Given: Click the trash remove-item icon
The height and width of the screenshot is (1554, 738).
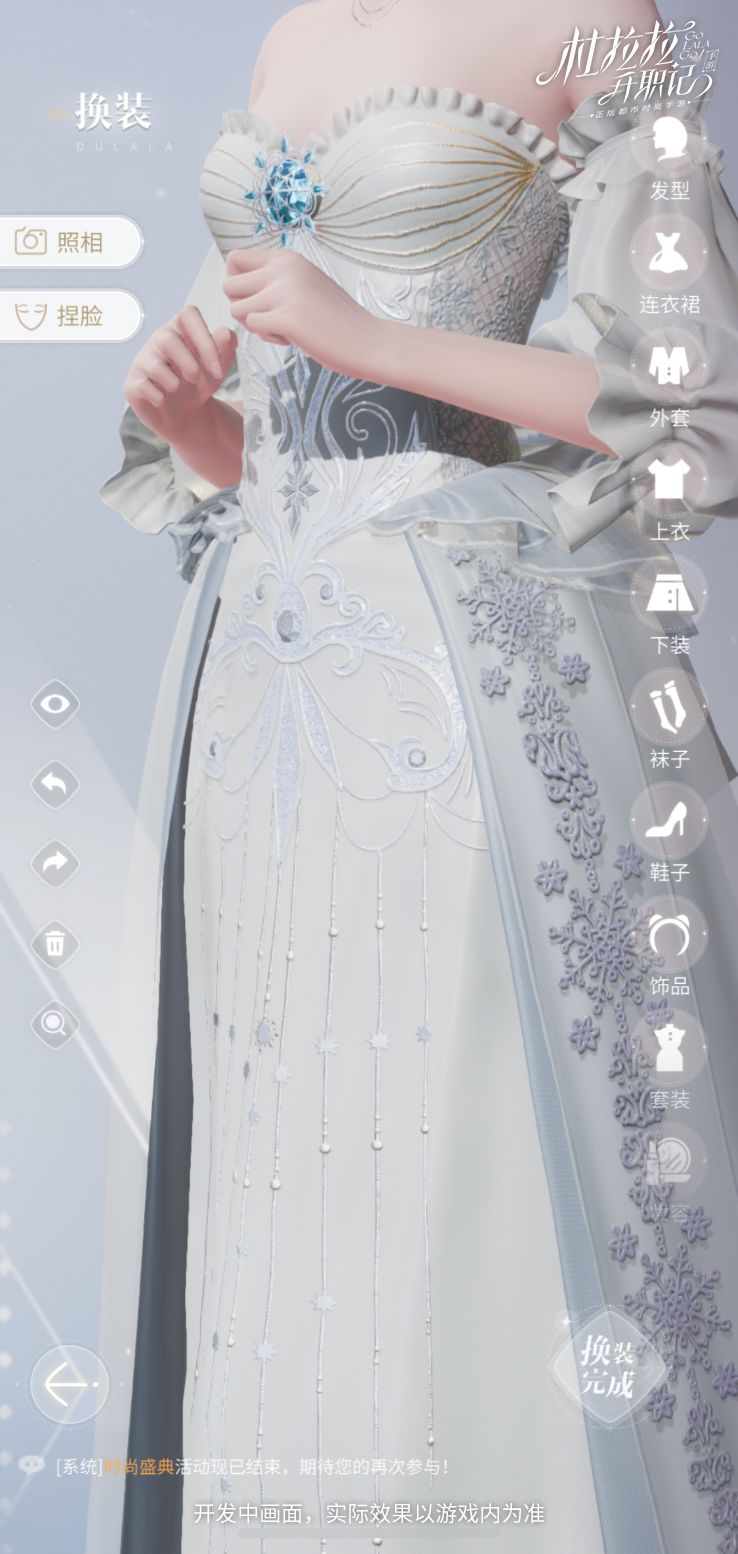Looking at the screenshot, I should pyautogui.click(x=55, y=943).
